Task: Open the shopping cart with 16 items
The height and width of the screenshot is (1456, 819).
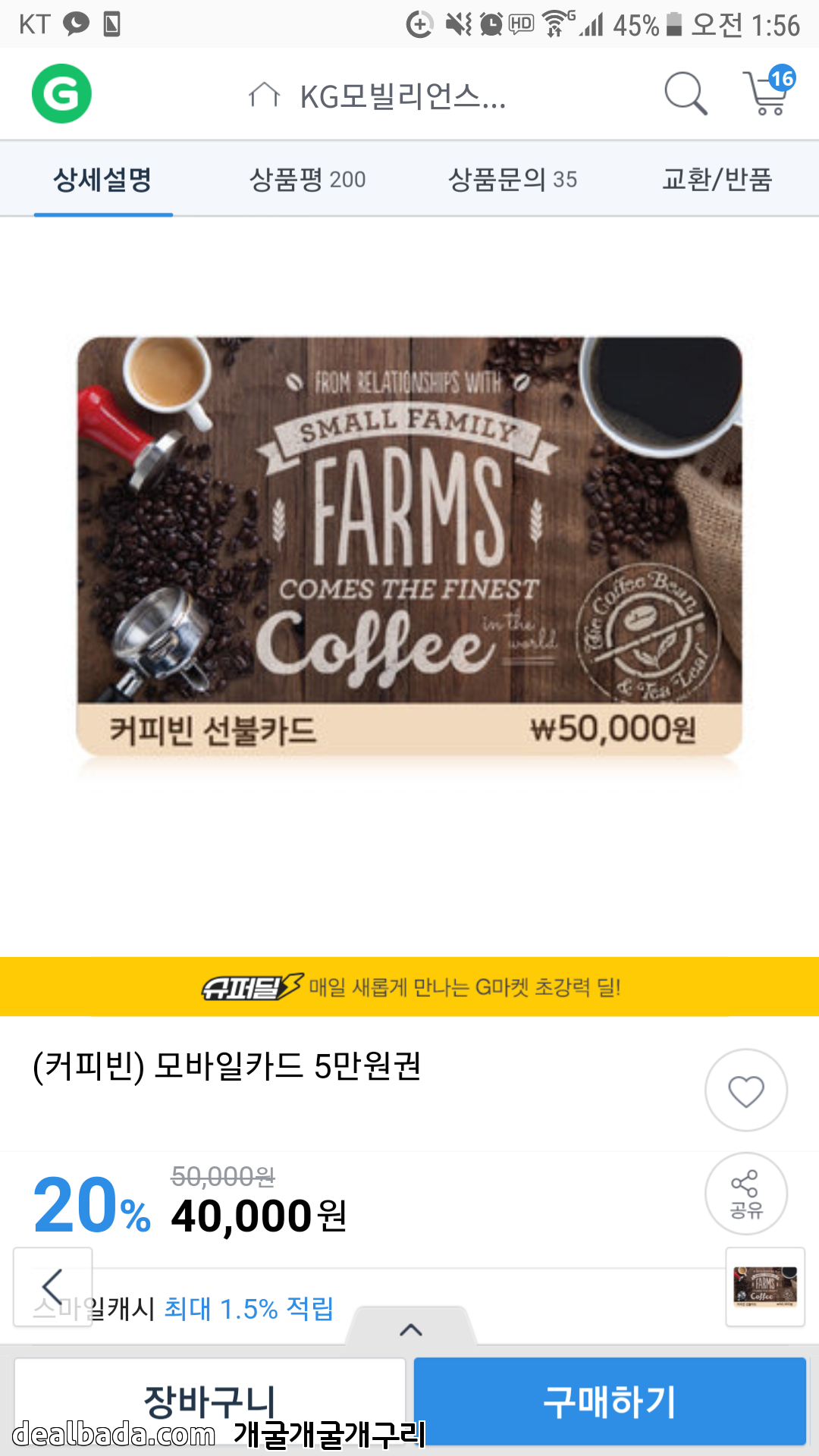Action: [x=767, y=93]
